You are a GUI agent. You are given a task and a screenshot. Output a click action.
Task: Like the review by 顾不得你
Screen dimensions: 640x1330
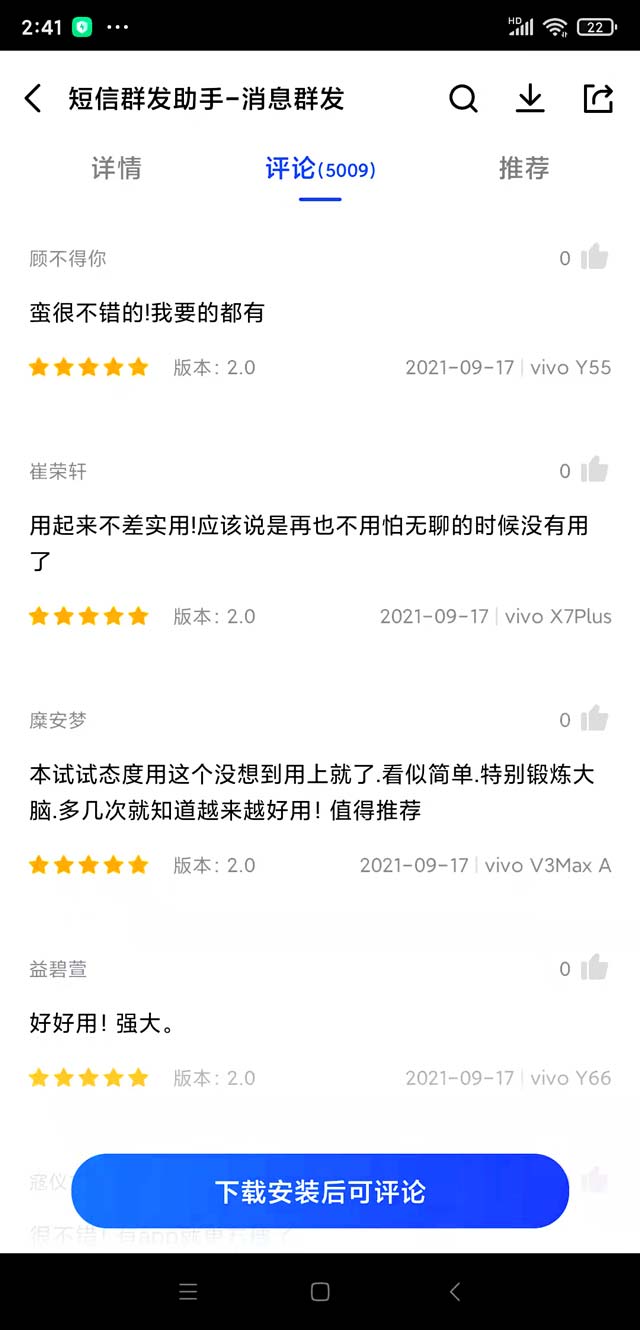pos(593,257)
